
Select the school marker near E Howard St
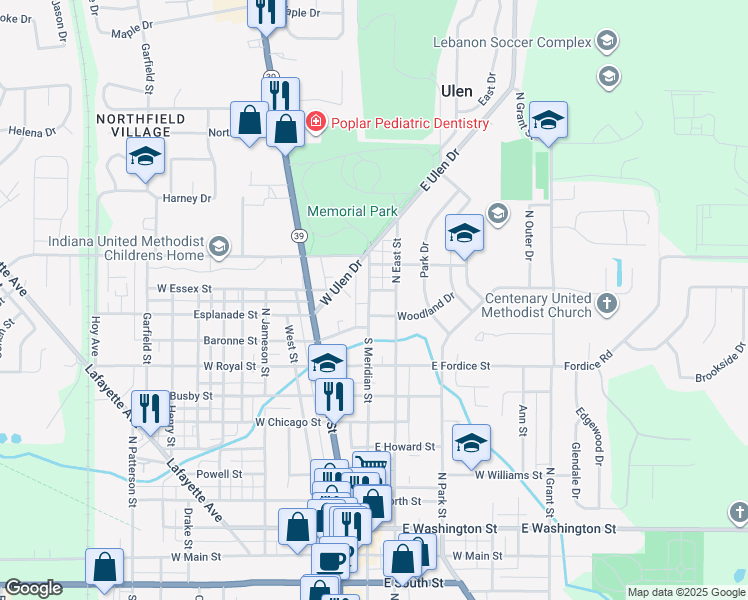coord(471,443)
